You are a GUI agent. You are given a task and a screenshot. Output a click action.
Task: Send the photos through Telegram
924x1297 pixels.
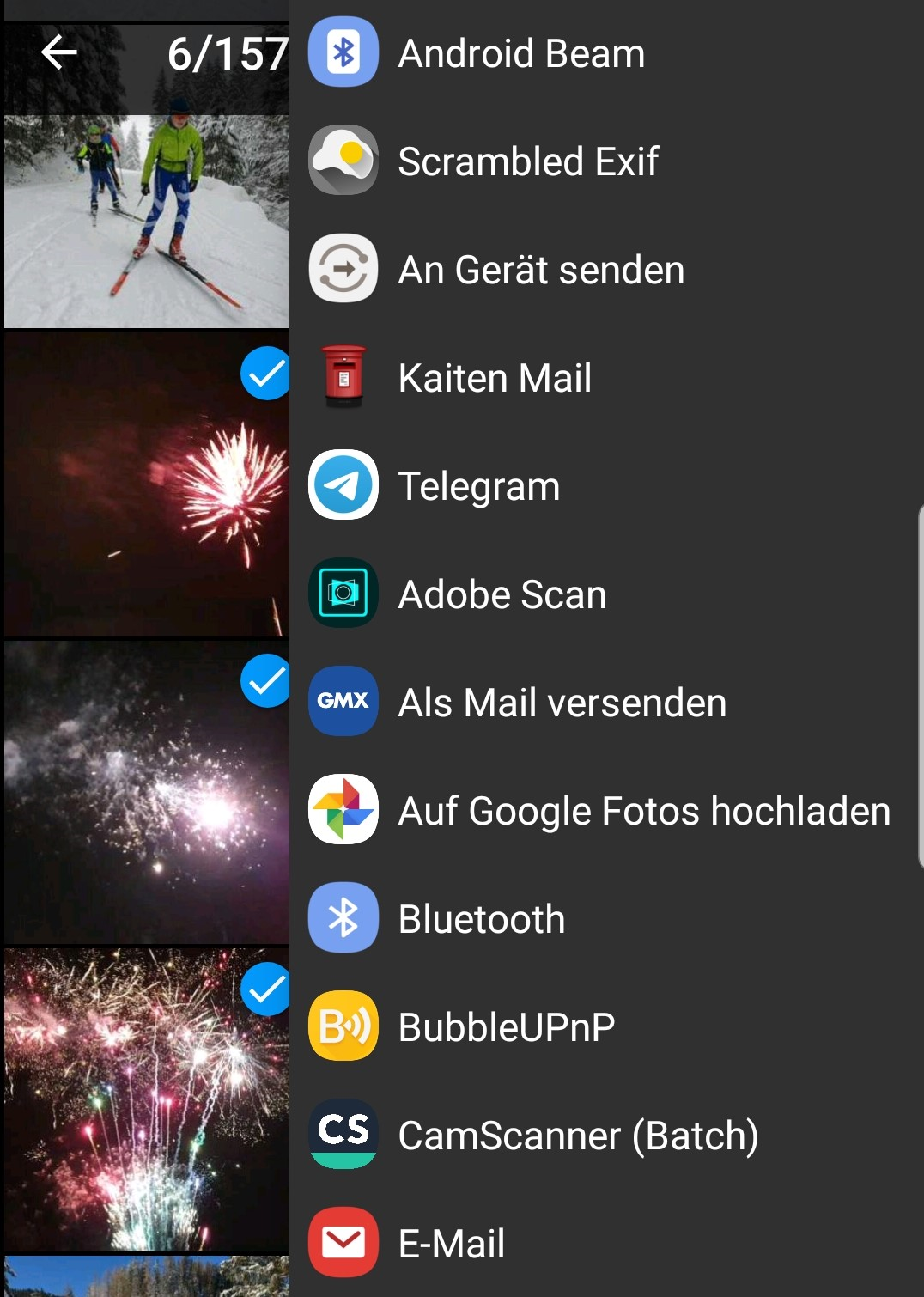click(x=478, y=486)
